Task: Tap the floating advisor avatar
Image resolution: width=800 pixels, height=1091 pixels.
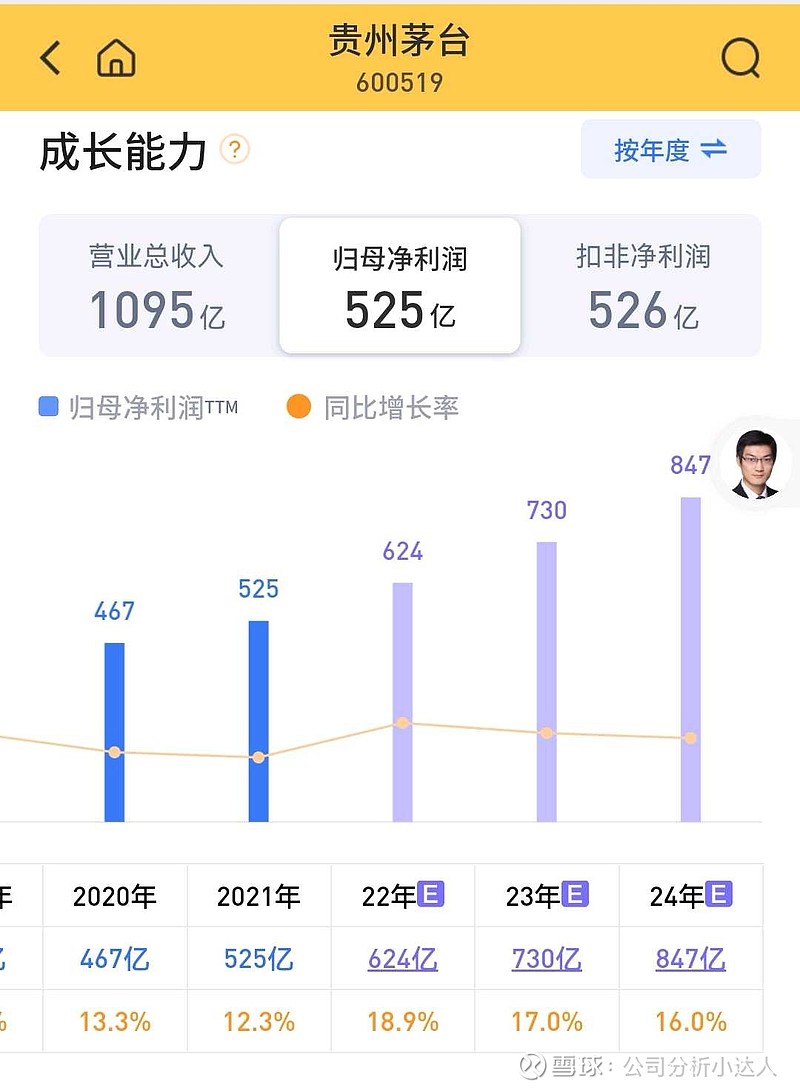Action: [755, 466]
